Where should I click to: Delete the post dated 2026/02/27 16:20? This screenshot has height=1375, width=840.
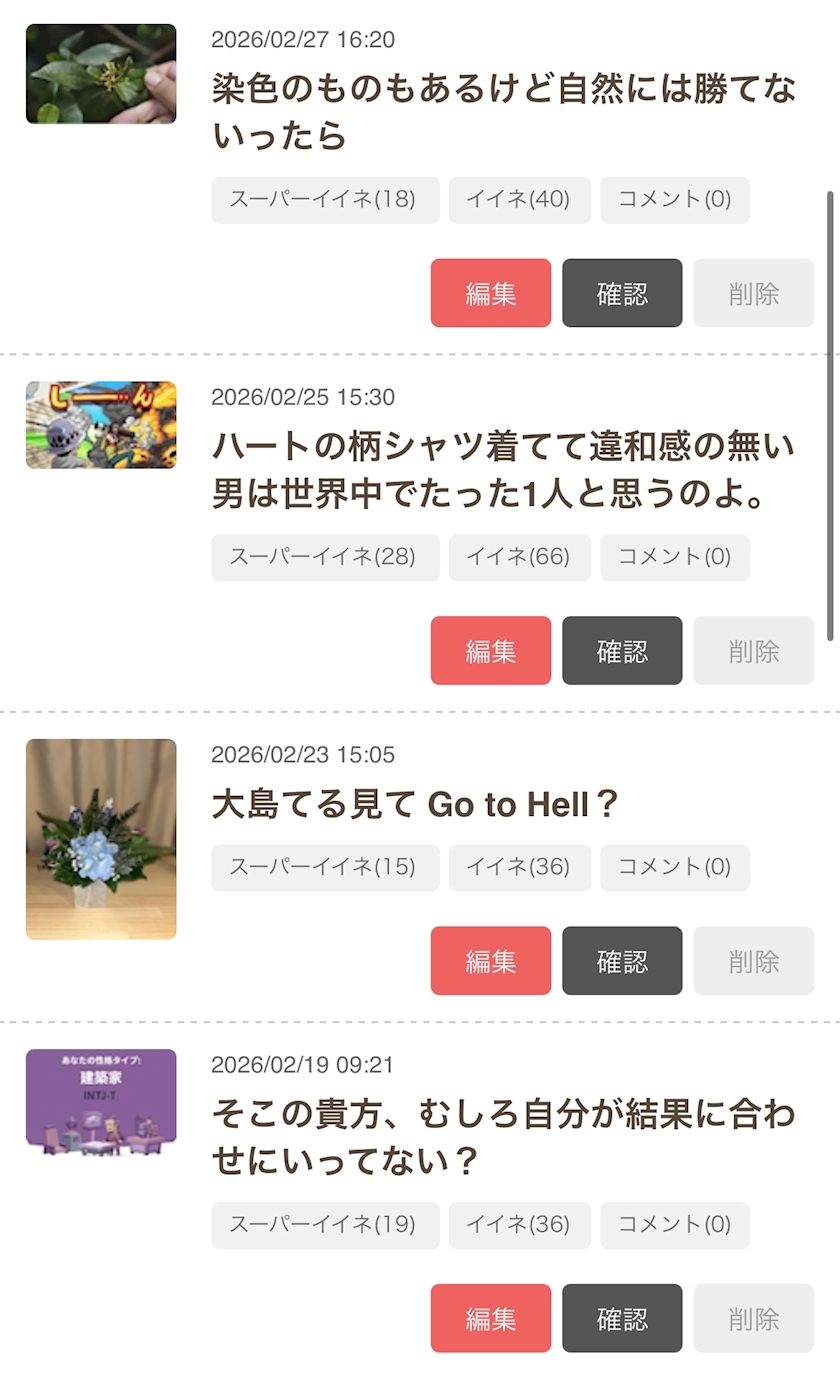coord(753,293)
